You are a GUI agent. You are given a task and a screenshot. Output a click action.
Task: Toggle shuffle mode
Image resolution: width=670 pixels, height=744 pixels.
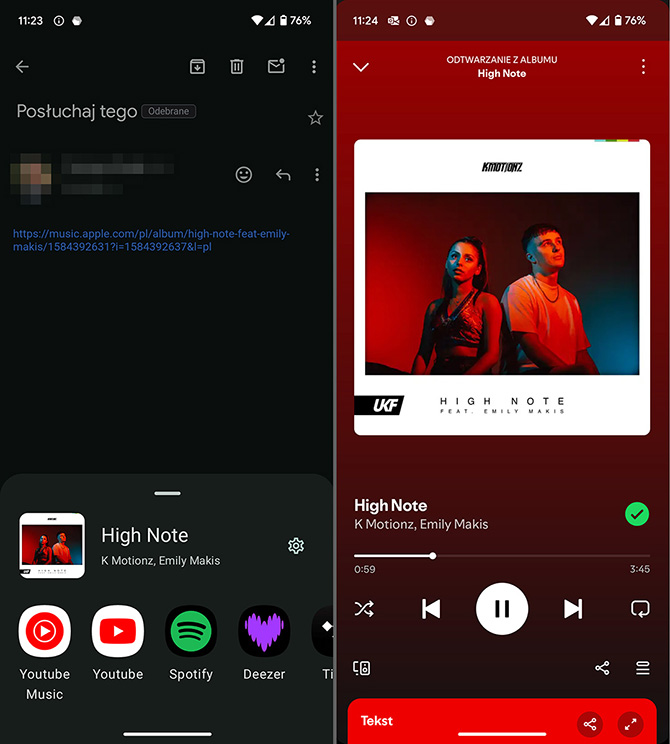pos(364,609)
